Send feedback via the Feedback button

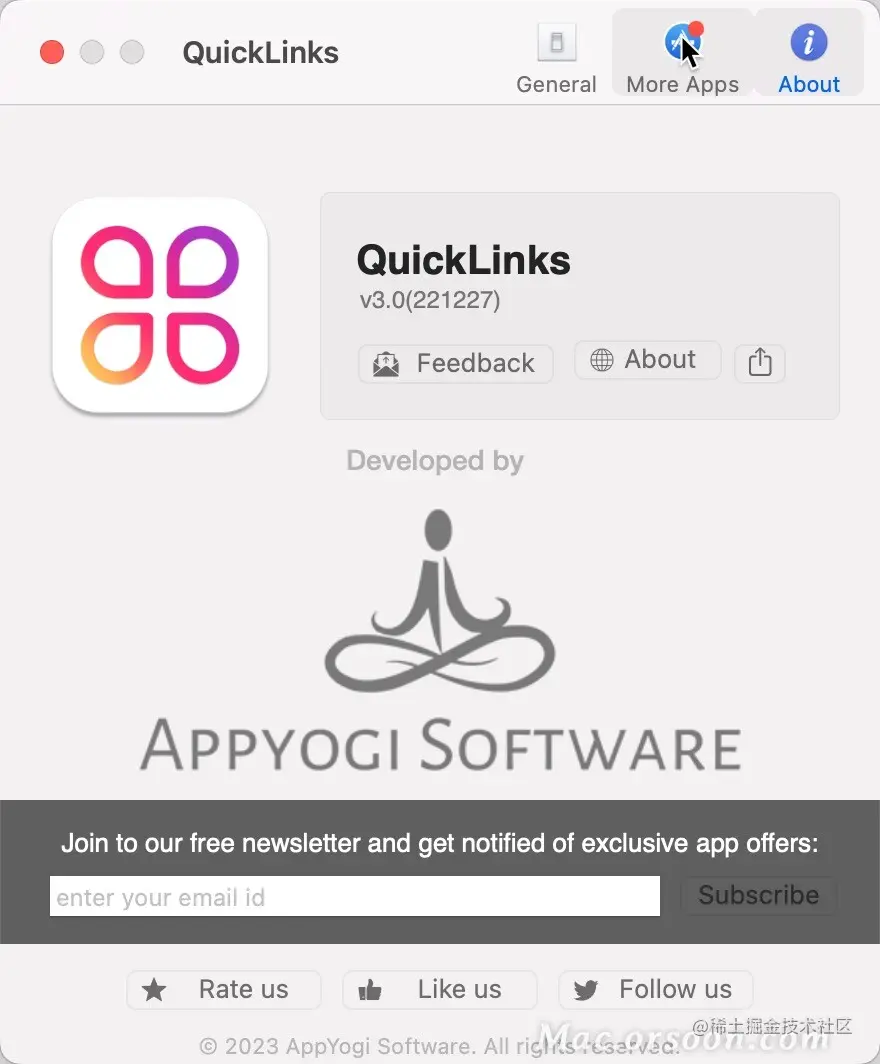(455, 363)
